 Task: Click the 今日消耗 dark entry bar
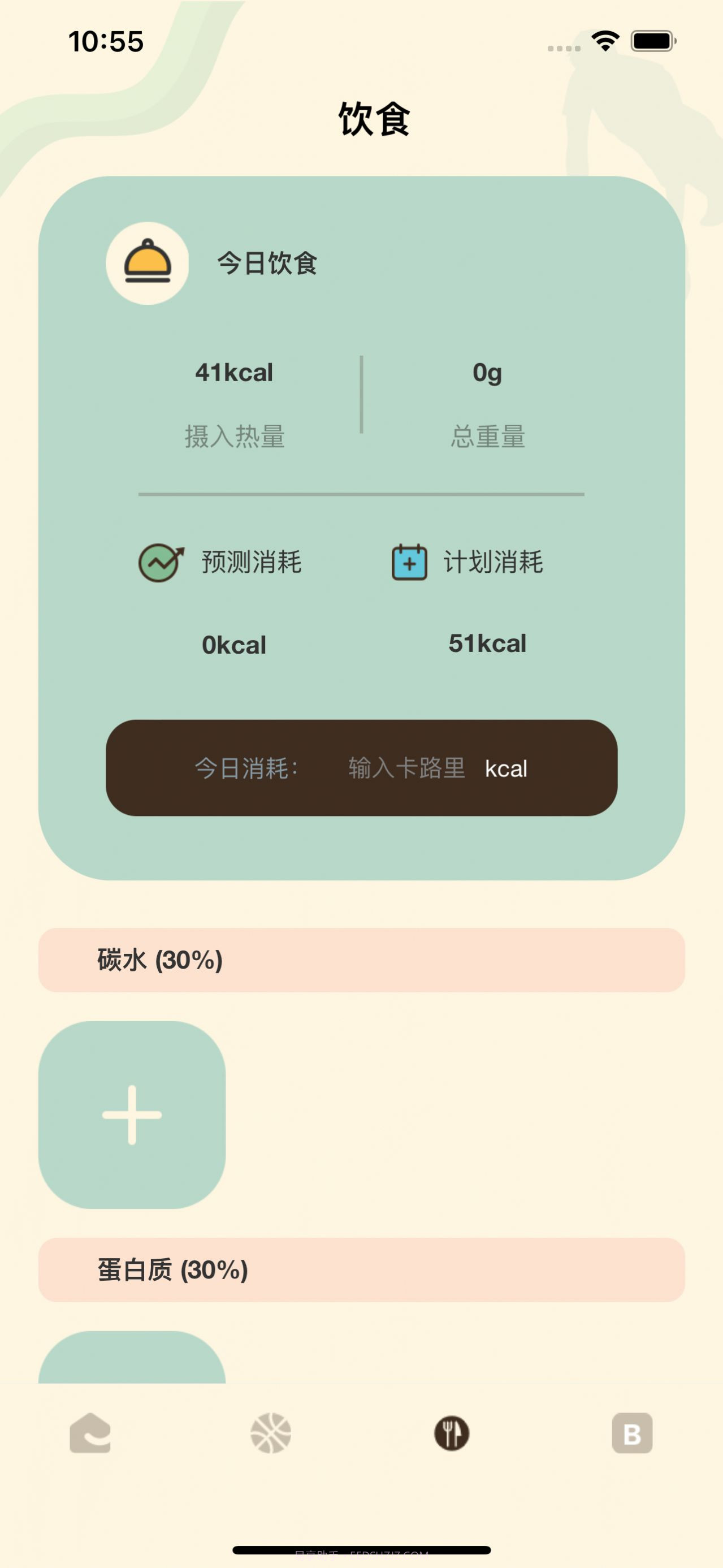point(362,769)
